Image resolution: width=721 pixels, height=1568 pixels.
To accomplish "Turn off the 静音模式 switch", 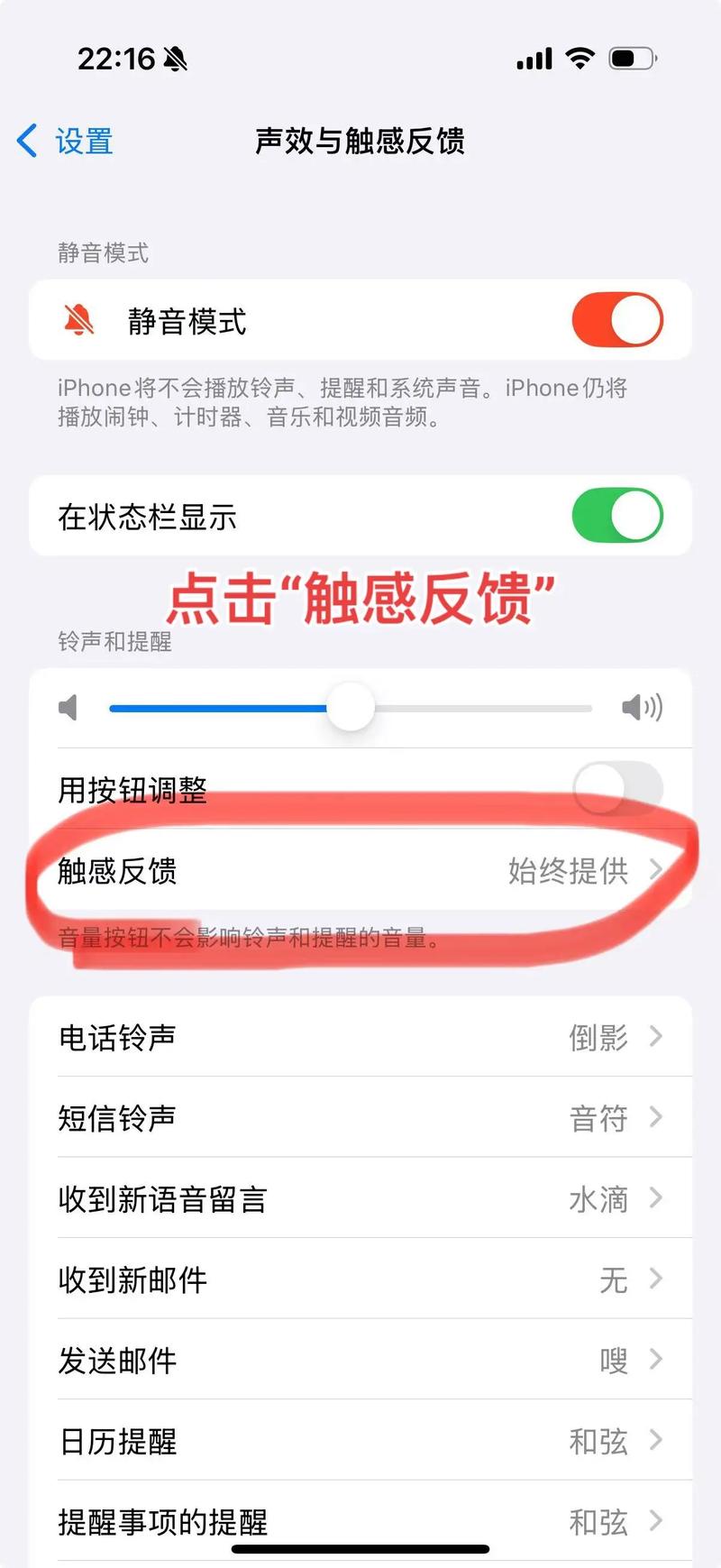I will [617, 320].
